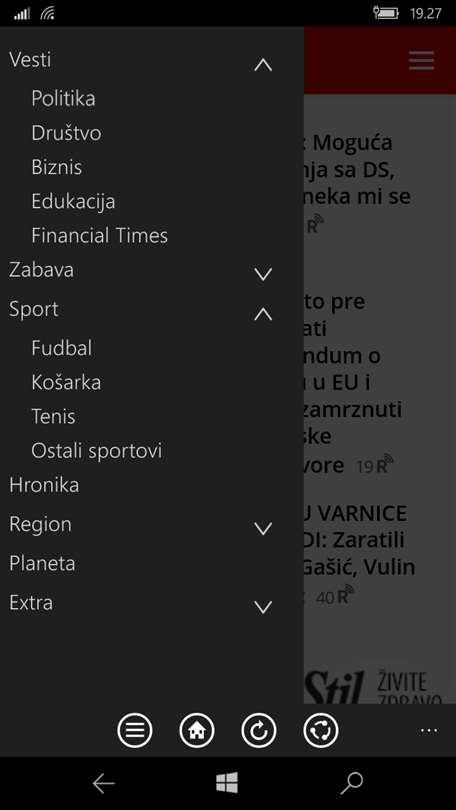Open Financial Times section

point(99,236)
